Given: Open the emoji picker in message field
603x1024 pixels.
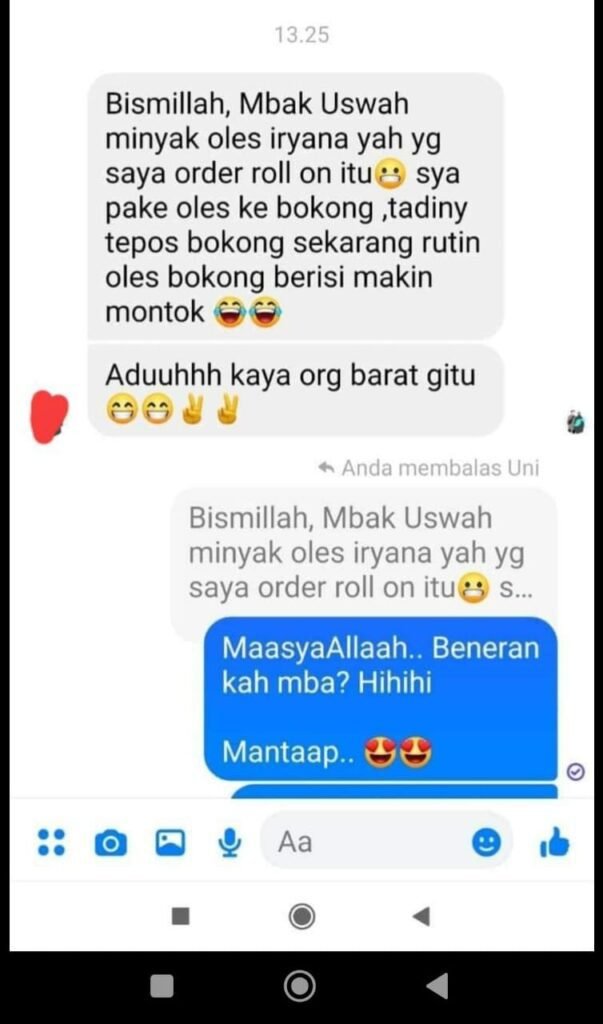Looking at the screenshot, I should click(486, 843).
